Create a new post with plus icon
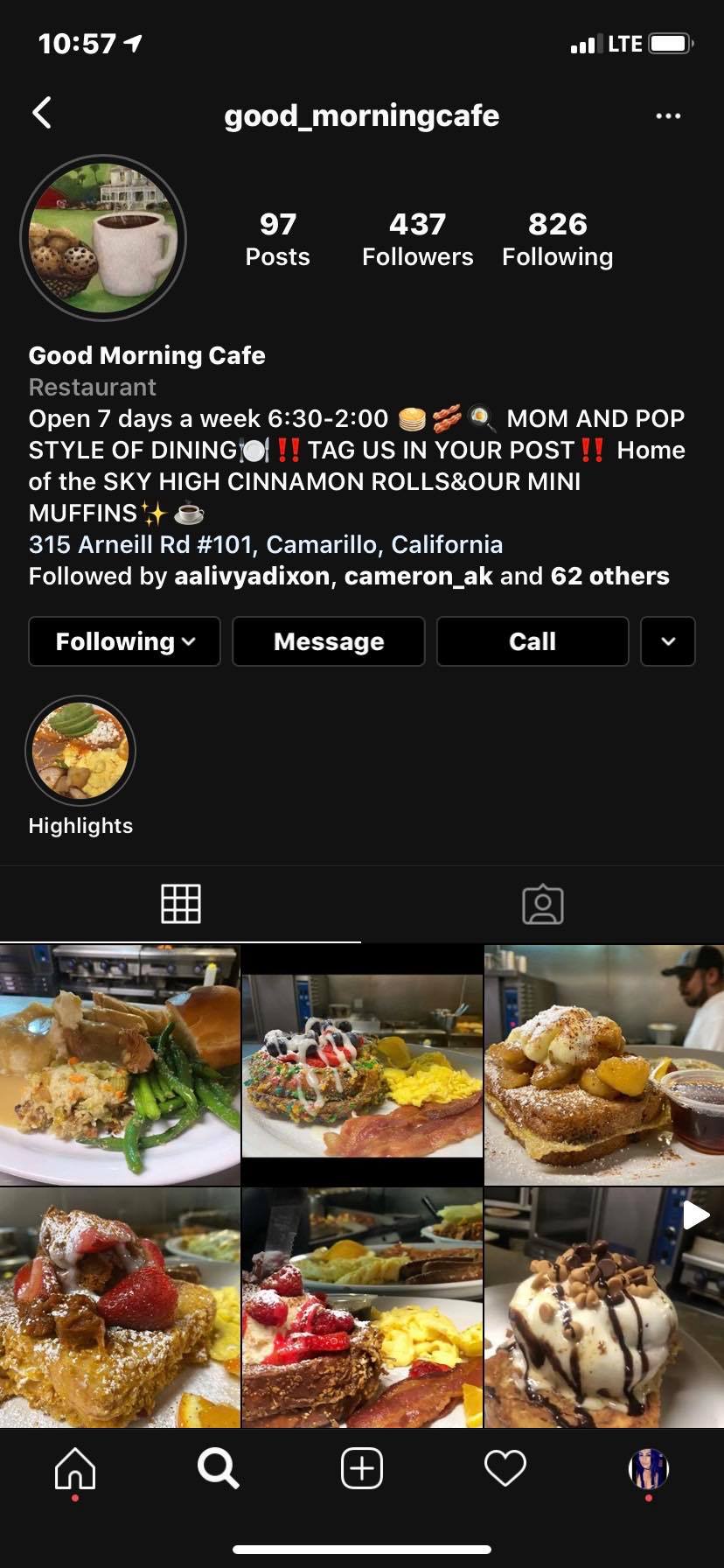This screenshot has height=1568, width=724. click(x=362, y=1468)
